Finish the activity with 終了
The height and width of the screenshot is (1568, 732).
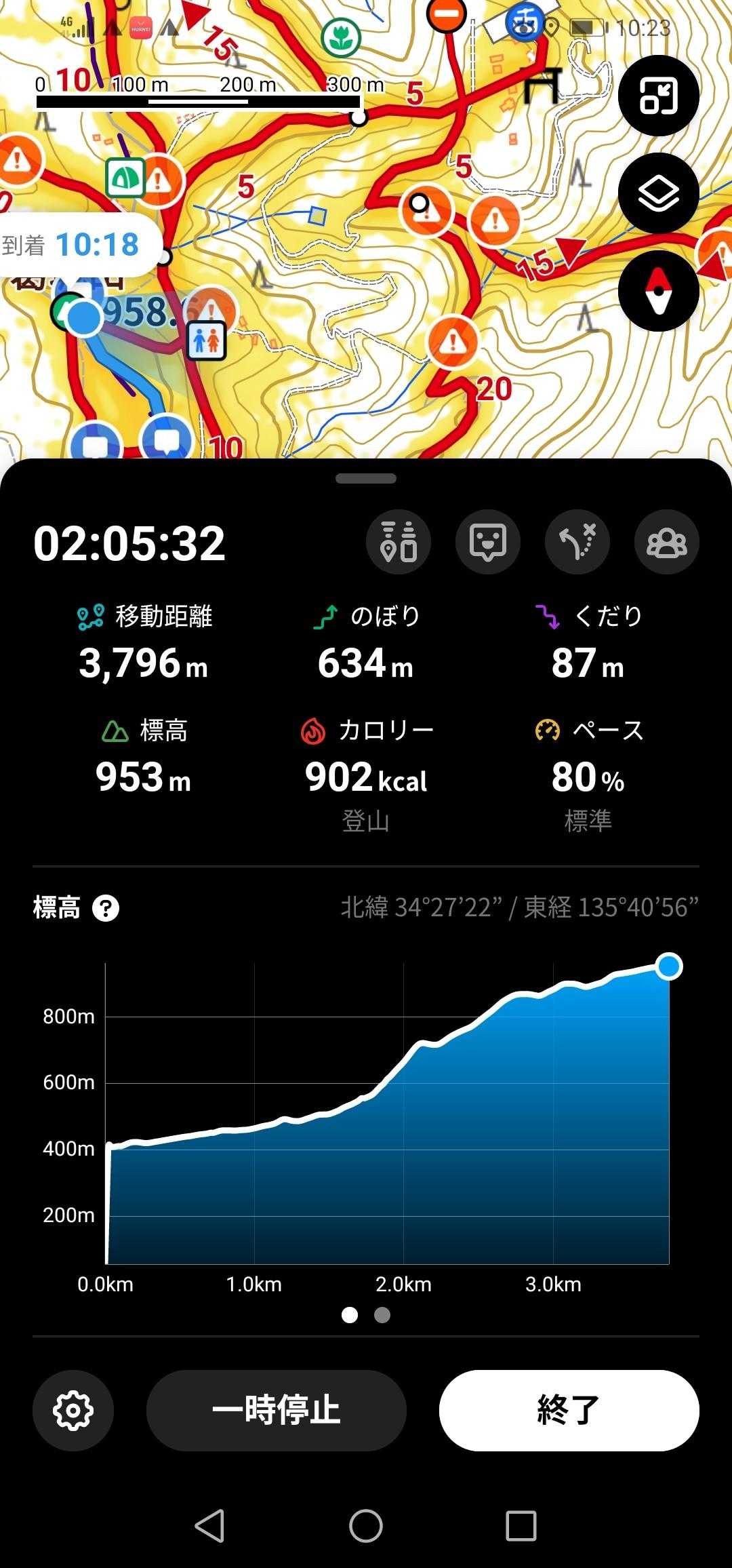(569, 1411)
